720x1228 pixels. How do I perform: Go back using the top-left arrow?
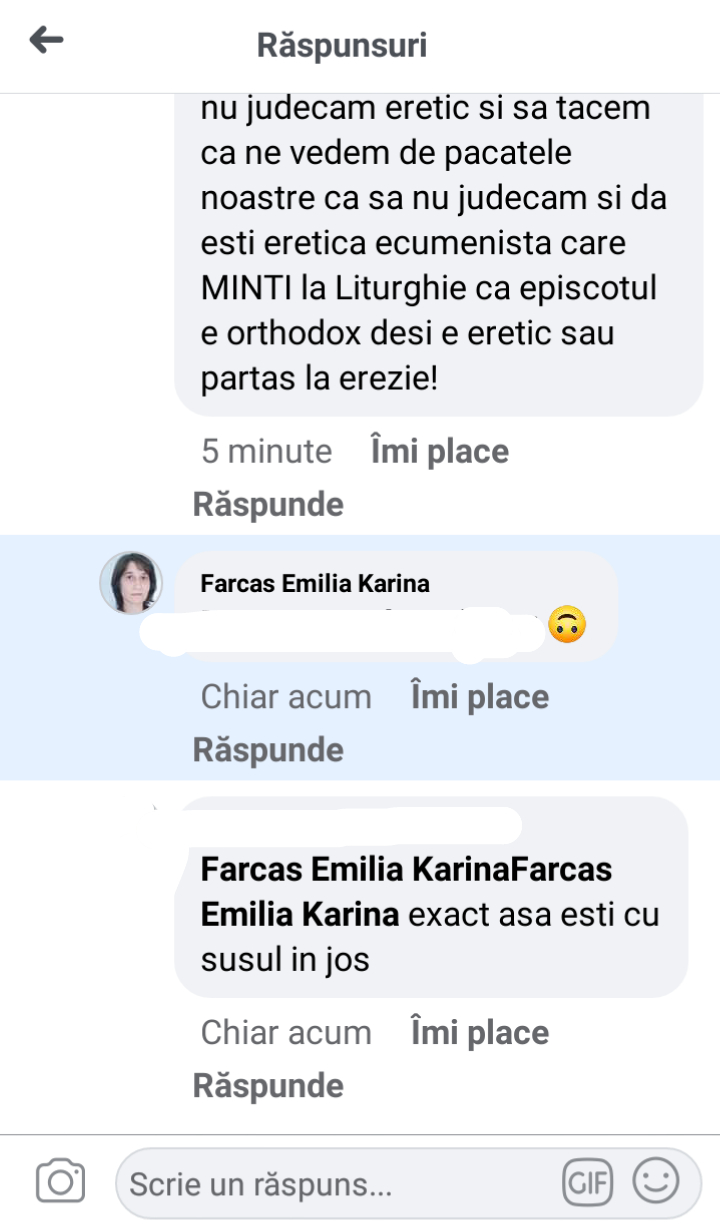click(x=46, y=41)
